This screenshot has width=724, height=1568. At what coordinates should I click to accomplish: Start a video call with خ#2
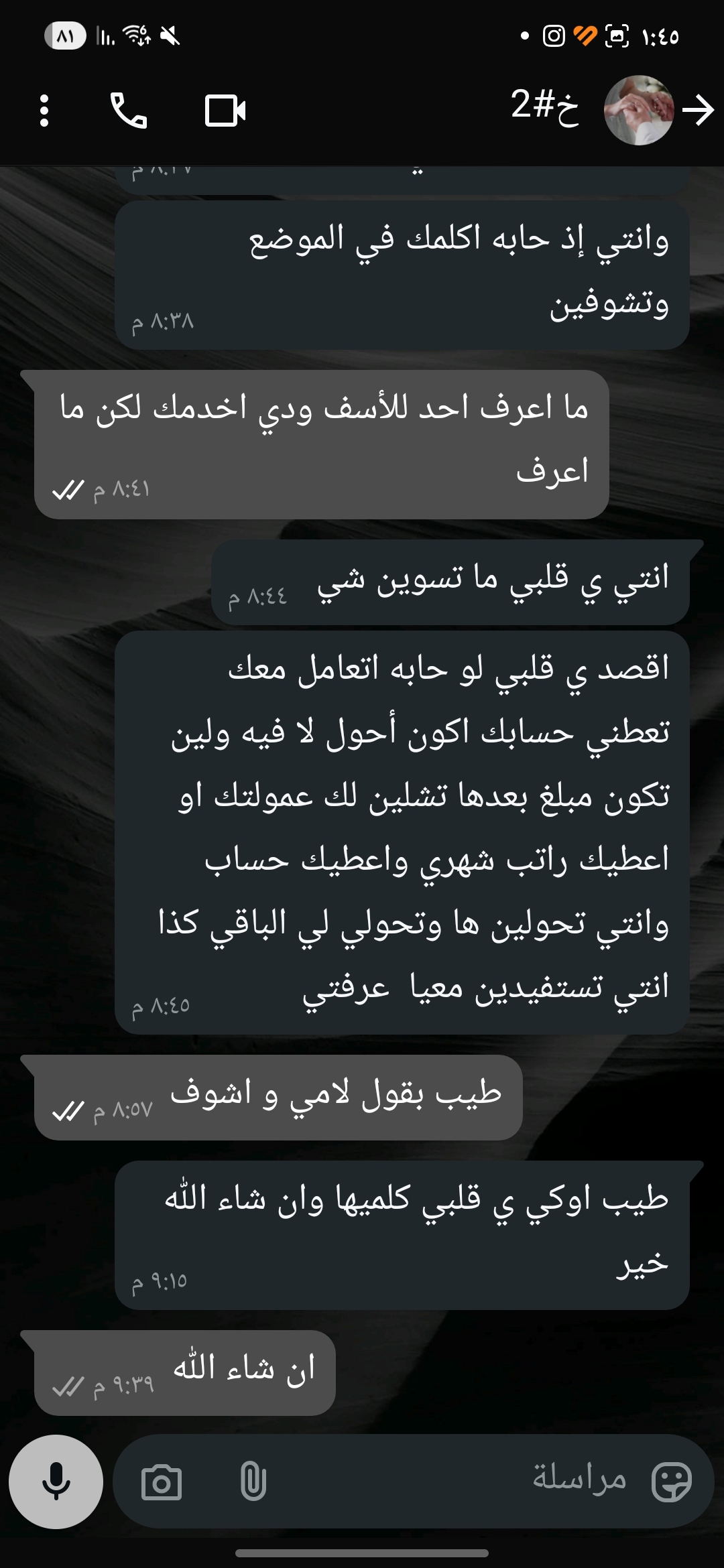pos(225,111)
